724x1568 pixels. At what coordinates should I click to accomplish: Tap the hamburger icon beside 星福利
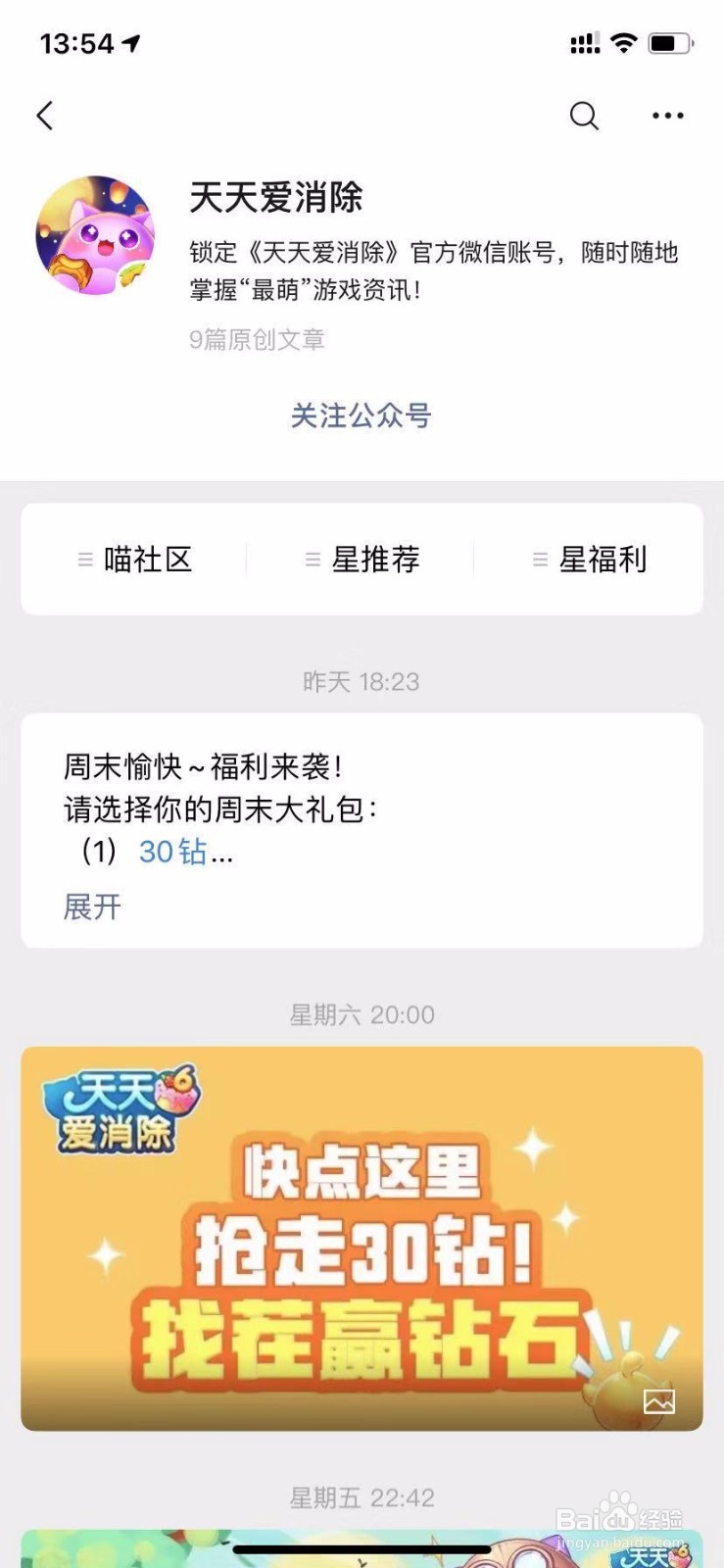click(x=540, y=559)
